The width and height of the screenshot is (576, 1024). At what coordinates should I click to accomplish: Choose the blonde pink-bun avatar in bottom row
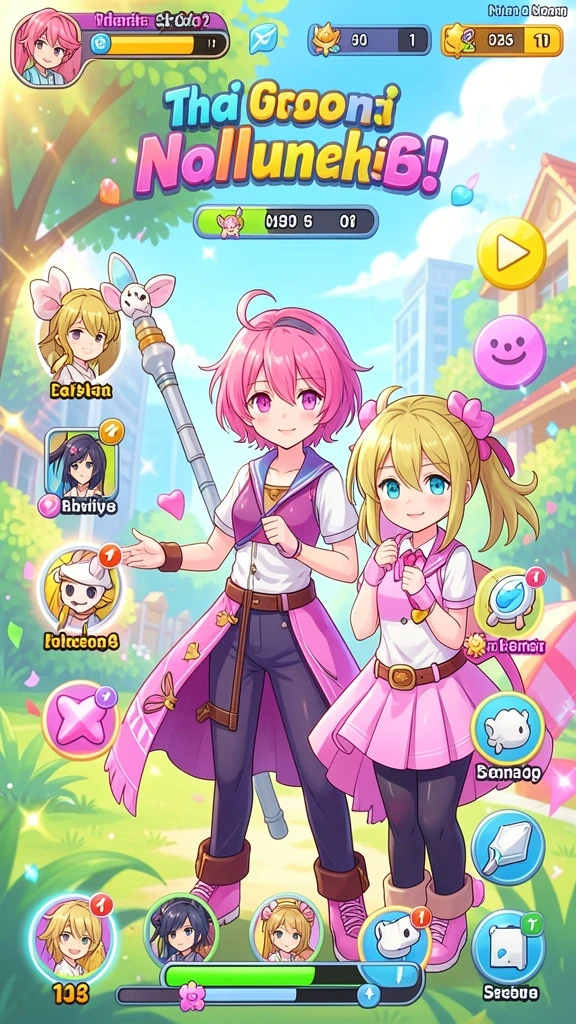(x=286, y=929)
